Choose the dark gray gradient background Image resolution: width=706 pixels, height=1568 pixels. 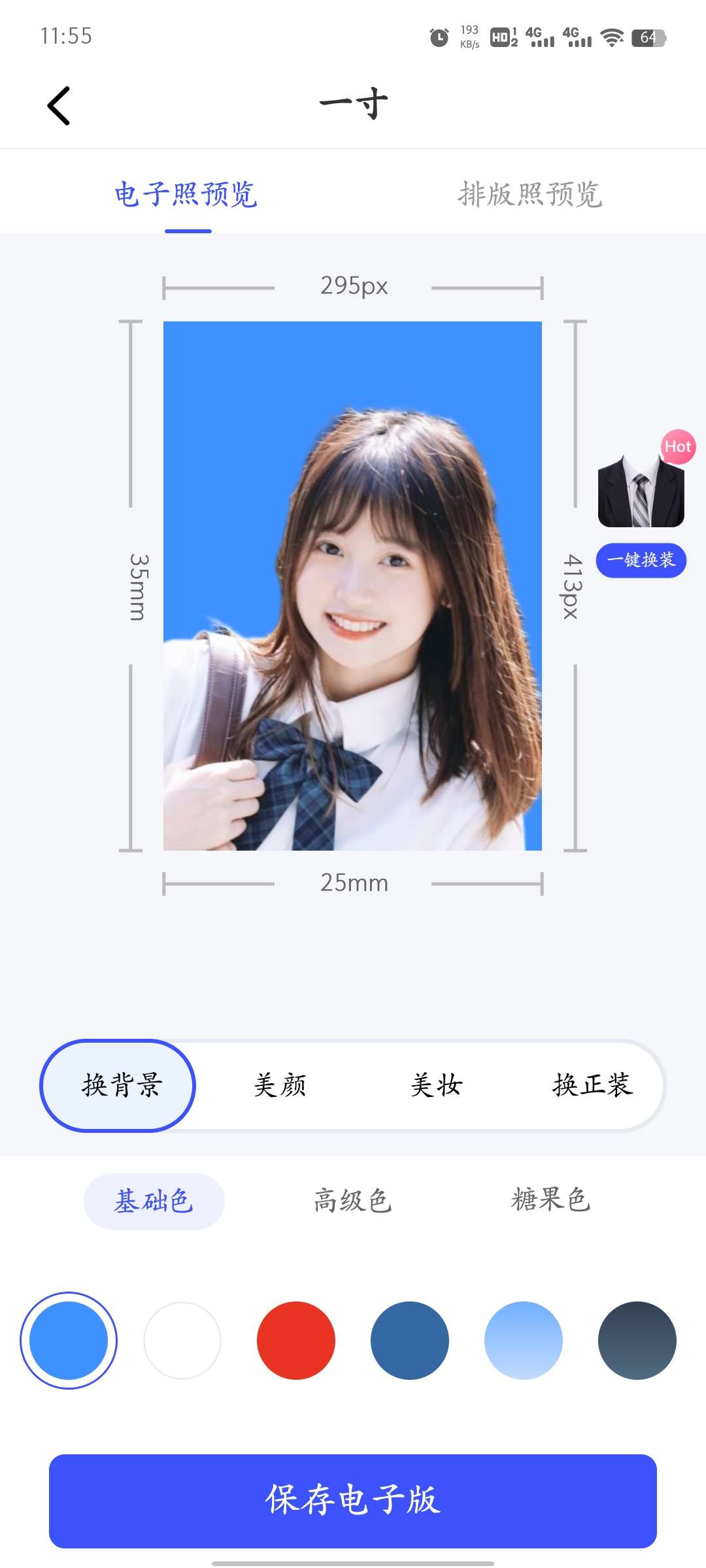[x=637, y=1341]
